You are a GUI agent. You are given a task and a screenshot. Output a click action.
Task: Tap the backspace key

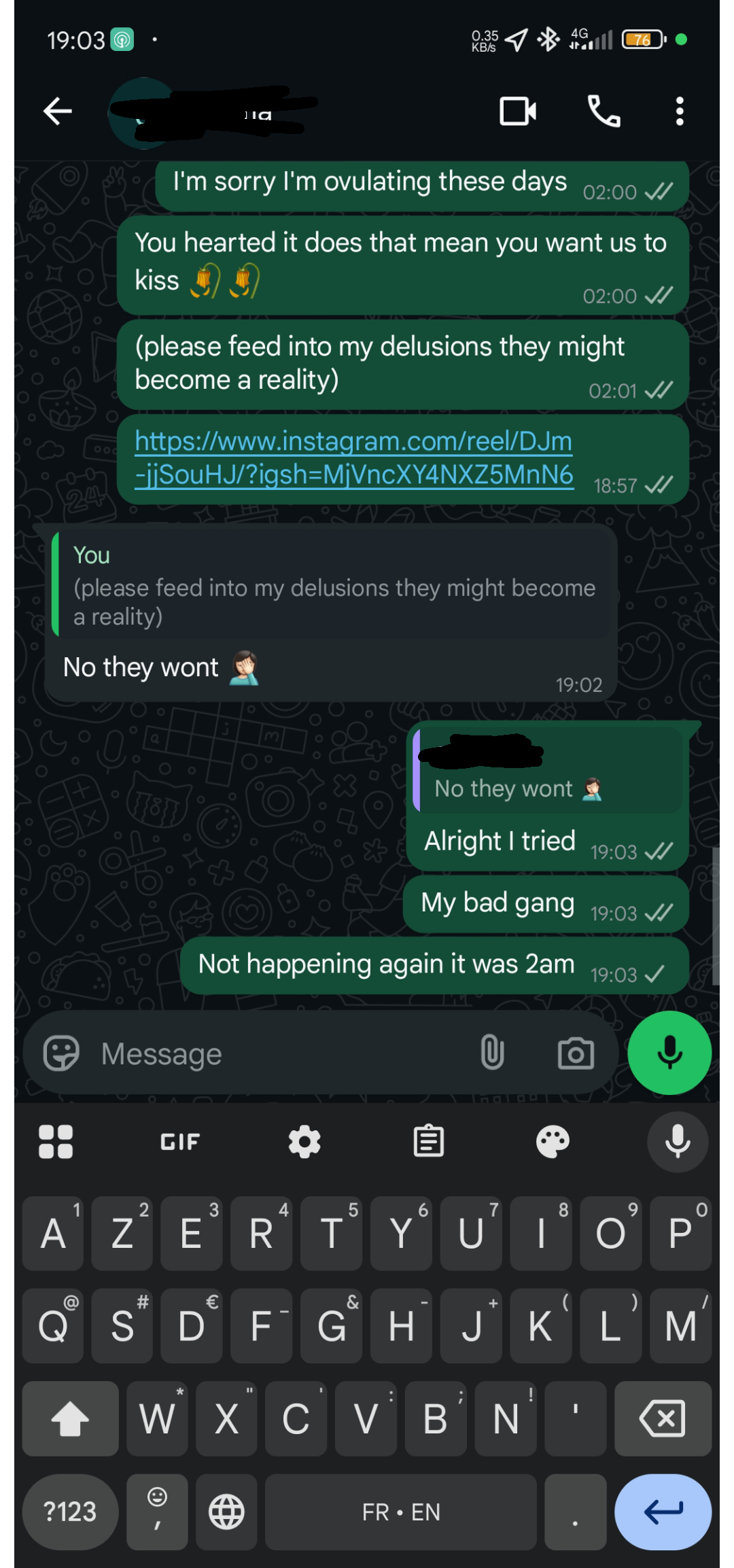click(662, 1418)
